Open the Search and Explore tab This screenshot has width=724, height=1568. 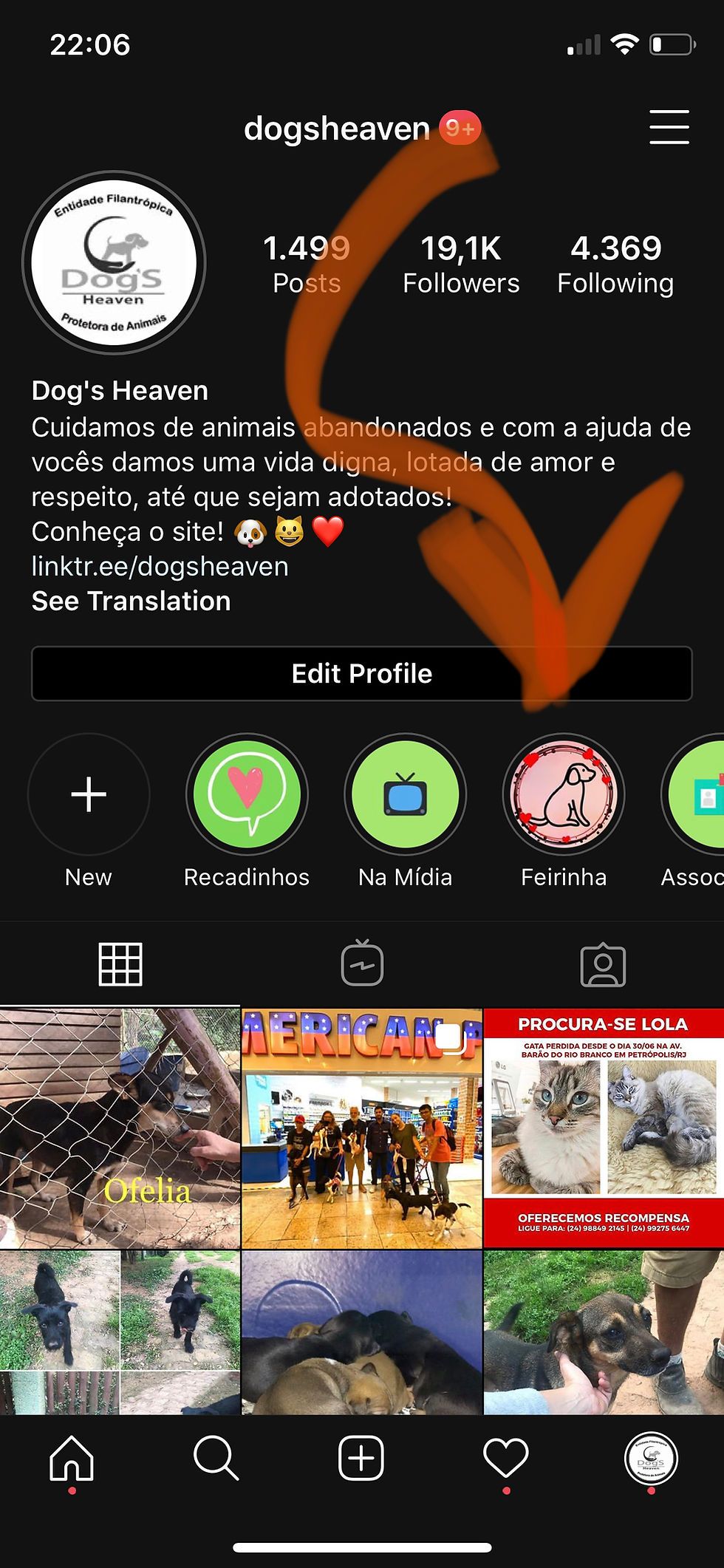216,1459
